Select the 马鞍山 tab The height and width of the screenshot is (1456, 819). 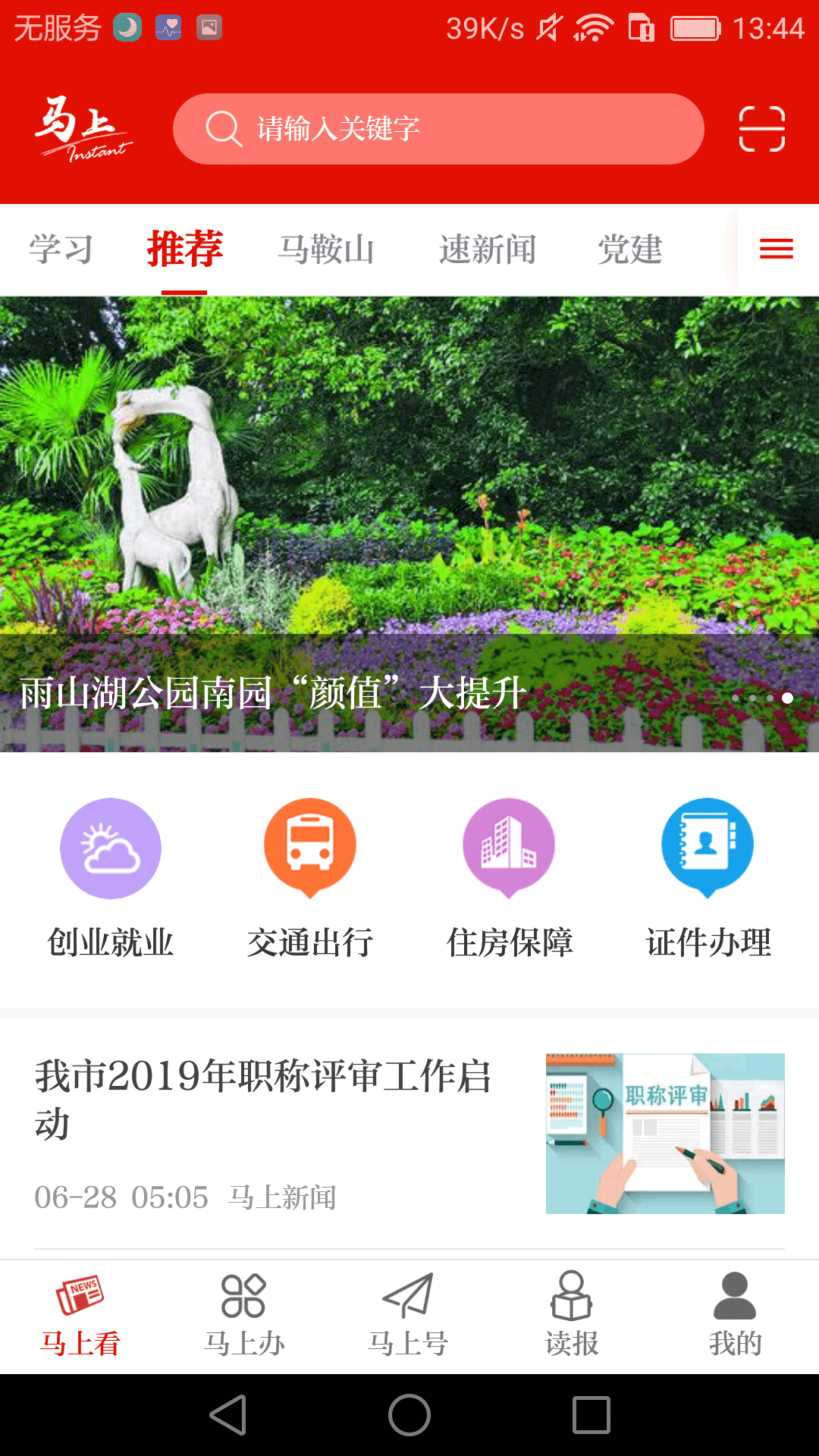(326, 249)
